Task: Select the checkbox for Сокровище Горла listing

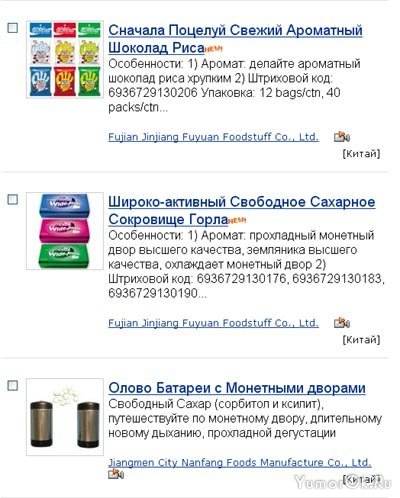Action: pos(13,199)
